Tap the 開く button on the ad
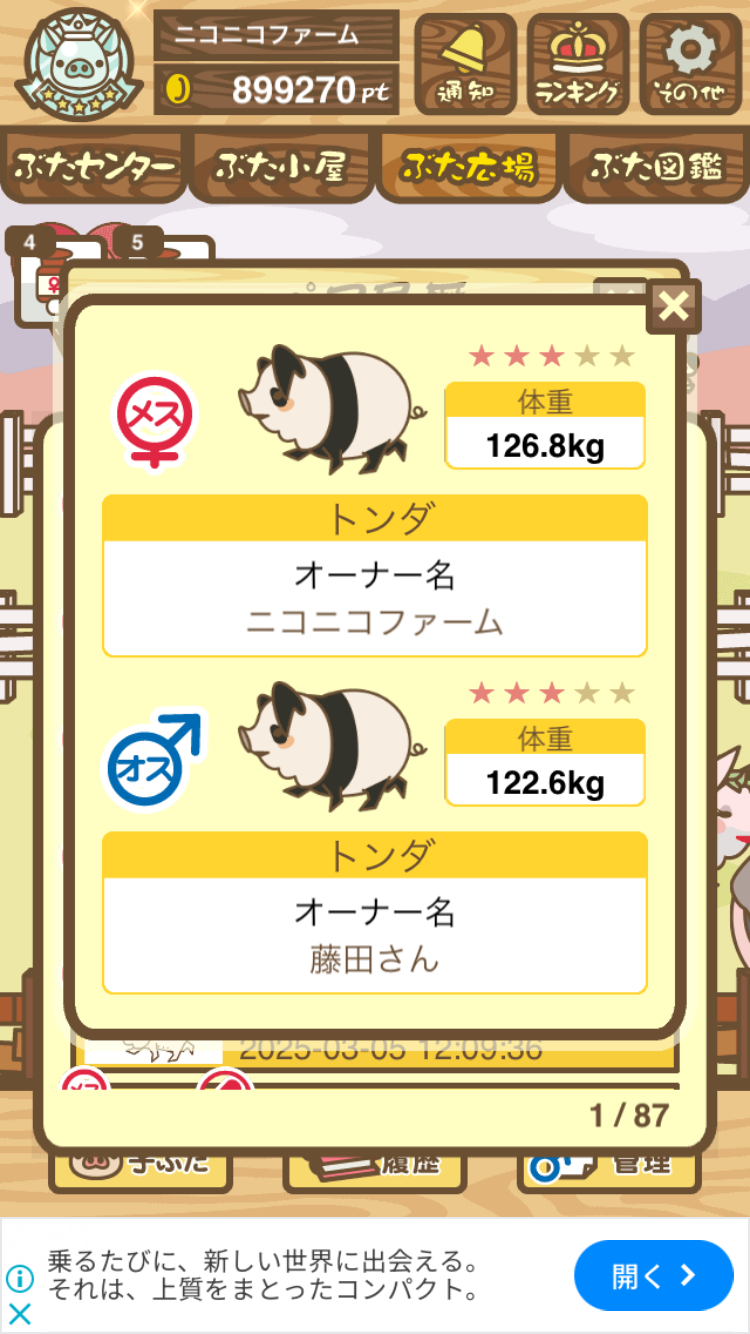This screenshot has height=1334, width=750. 653,1275
